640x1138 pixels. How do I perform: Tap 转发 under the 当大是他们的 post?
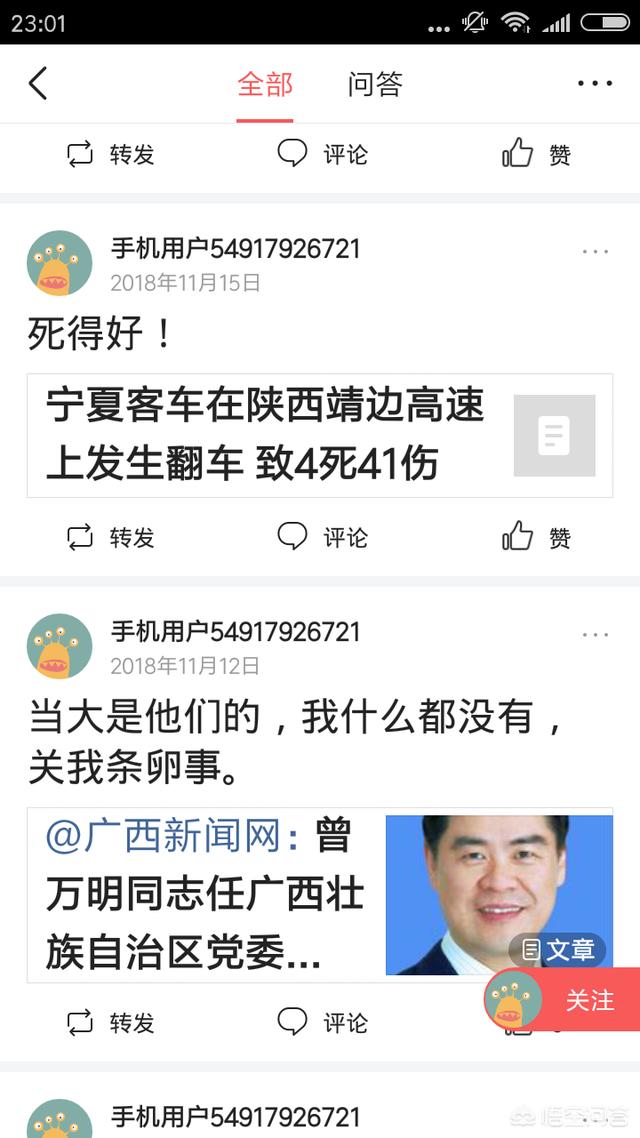(110, 1022)
